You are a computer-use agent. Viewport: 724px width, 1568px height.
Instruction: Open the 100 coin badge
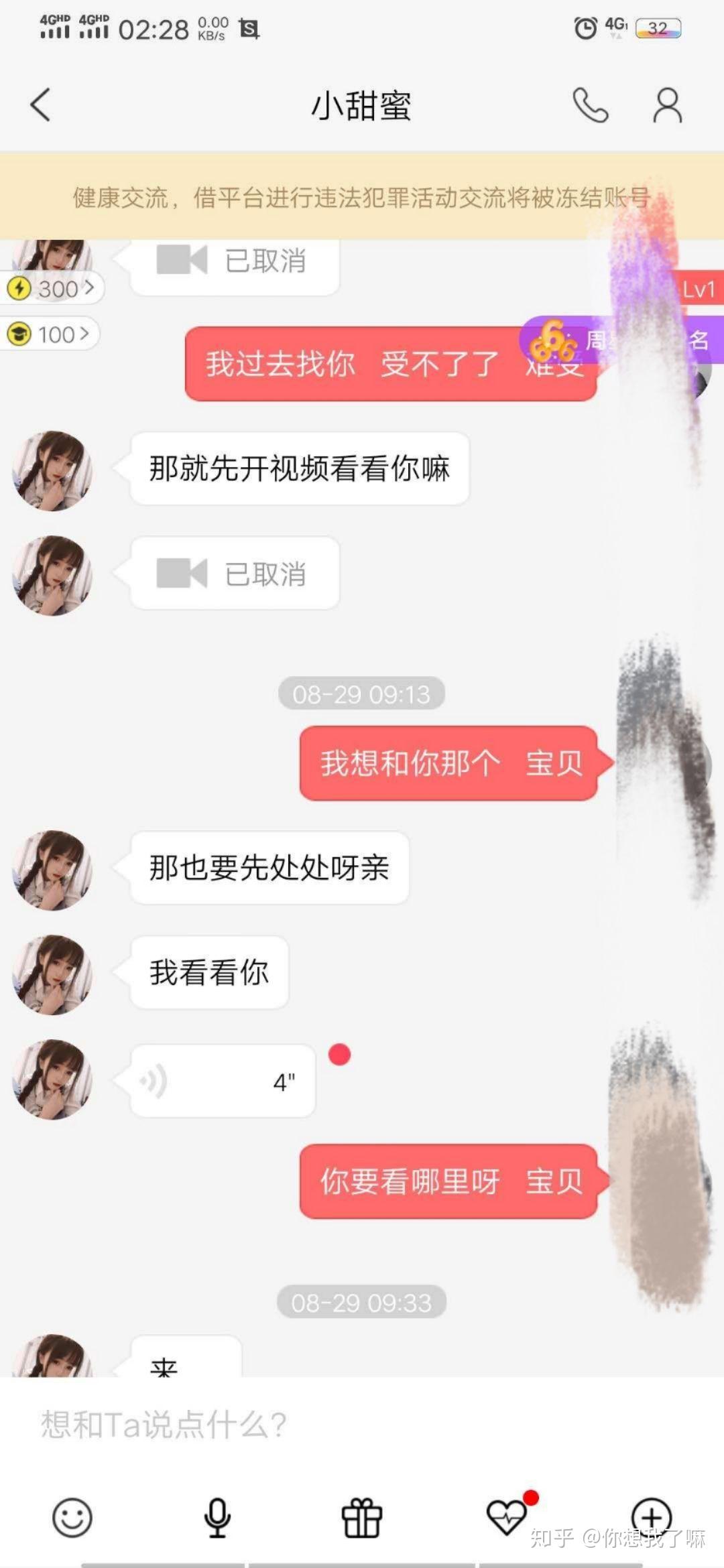tap(50, 334)
